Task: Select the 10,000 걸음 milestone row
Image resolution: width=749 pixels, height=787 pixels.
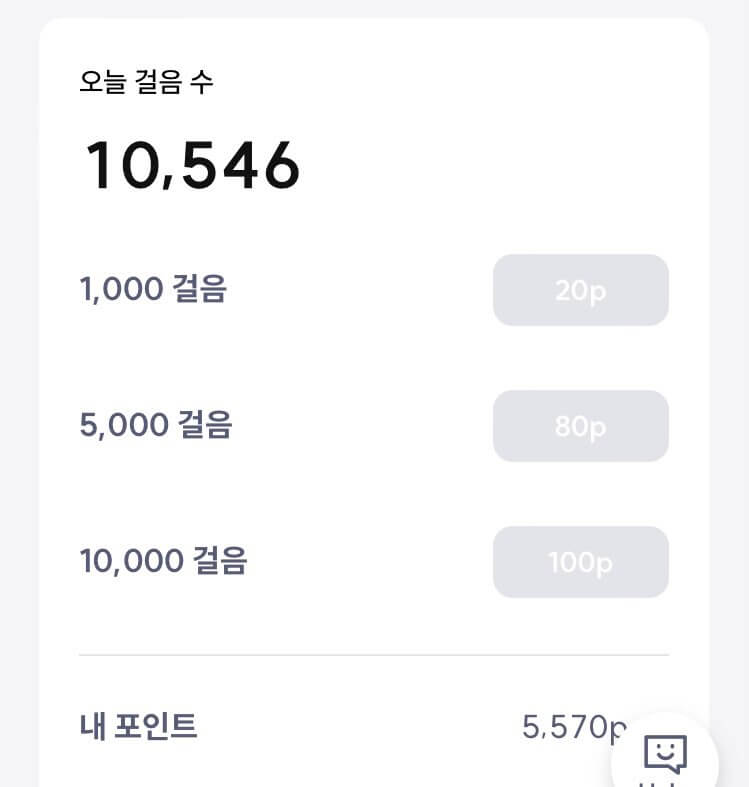Action: pyautogui.click(x=166, y=562)
